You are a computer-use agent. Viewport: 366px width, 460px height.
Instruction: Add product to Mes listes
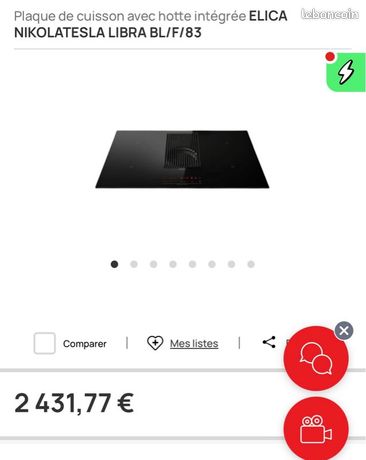183,343
